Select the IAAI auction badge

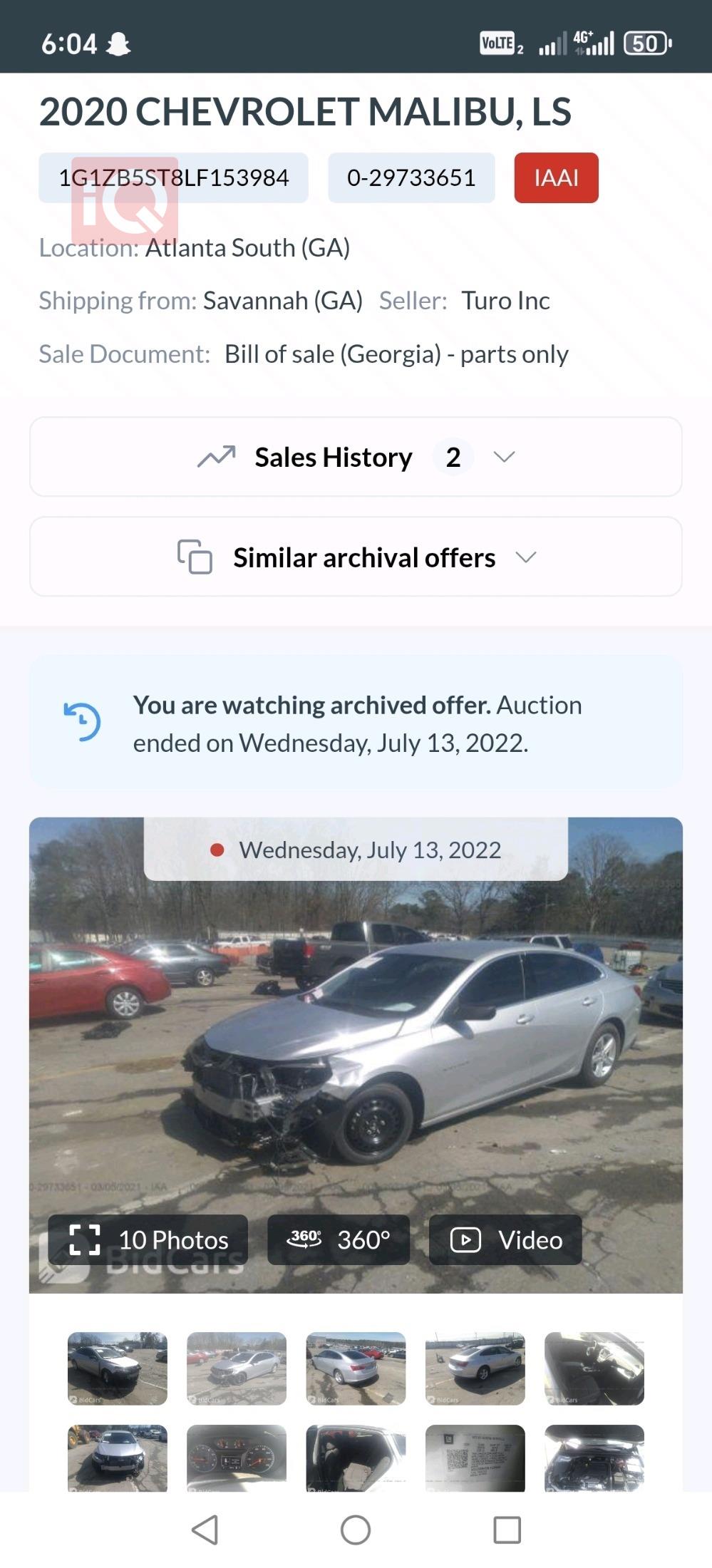click(556, 177)
